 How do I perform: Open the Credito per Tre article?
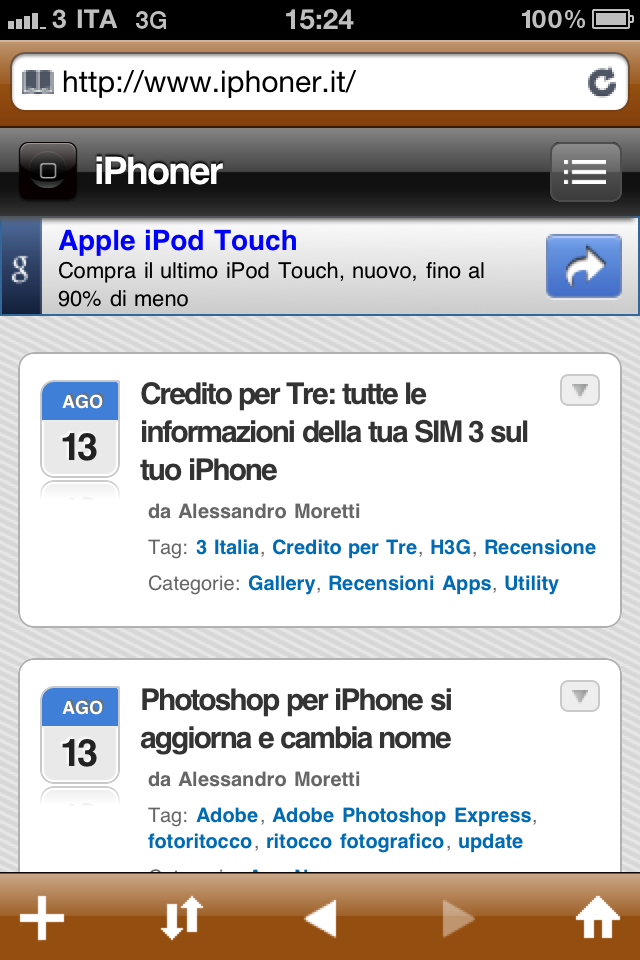[334, 432]
